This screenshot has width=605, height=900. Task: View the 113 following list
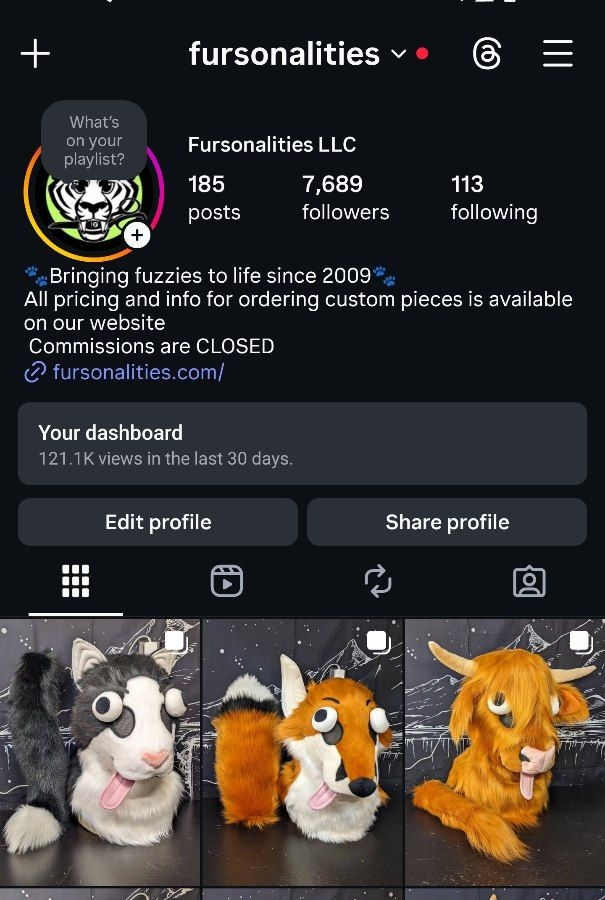(x=493, y=197)
